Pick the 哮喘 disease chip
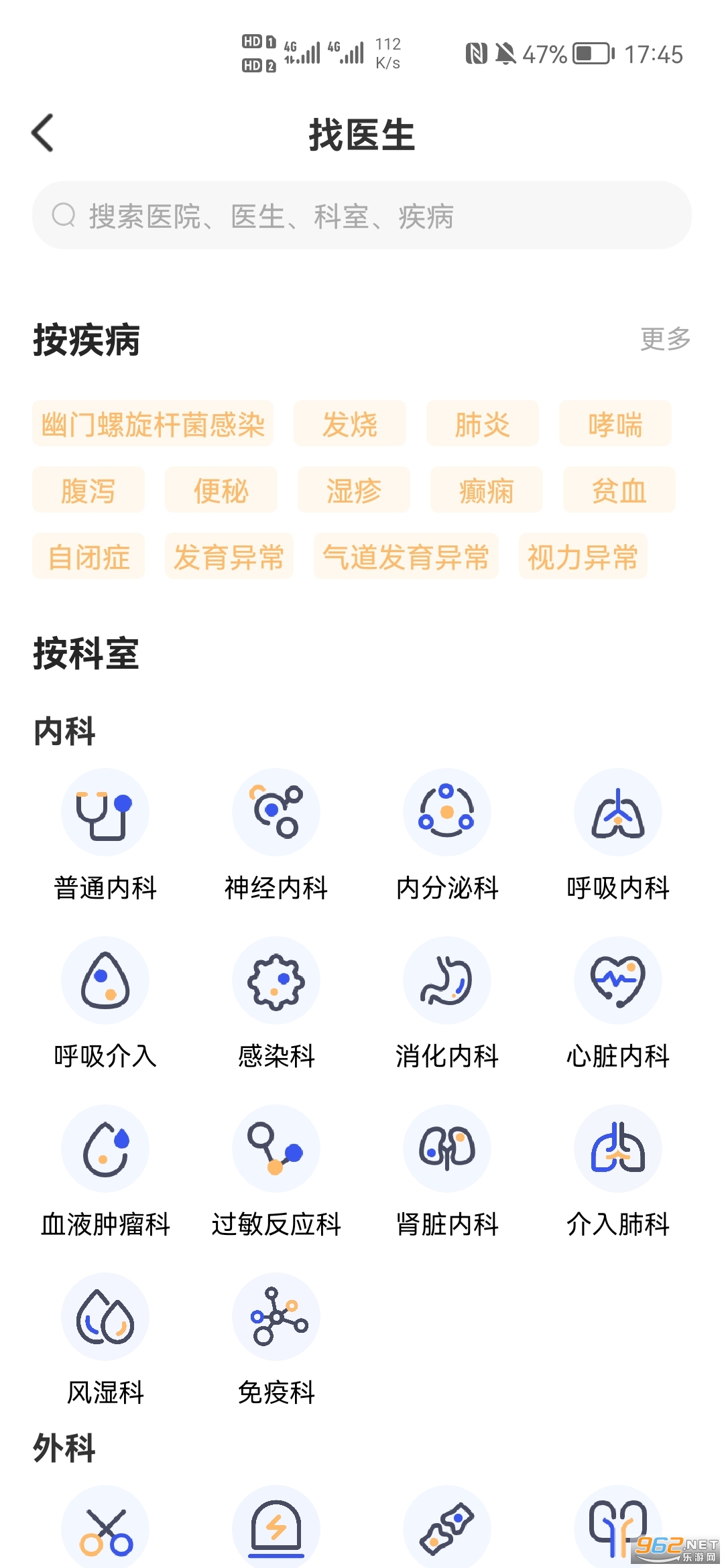Screen dimensions: 724x1568 (x=615, y=424)
